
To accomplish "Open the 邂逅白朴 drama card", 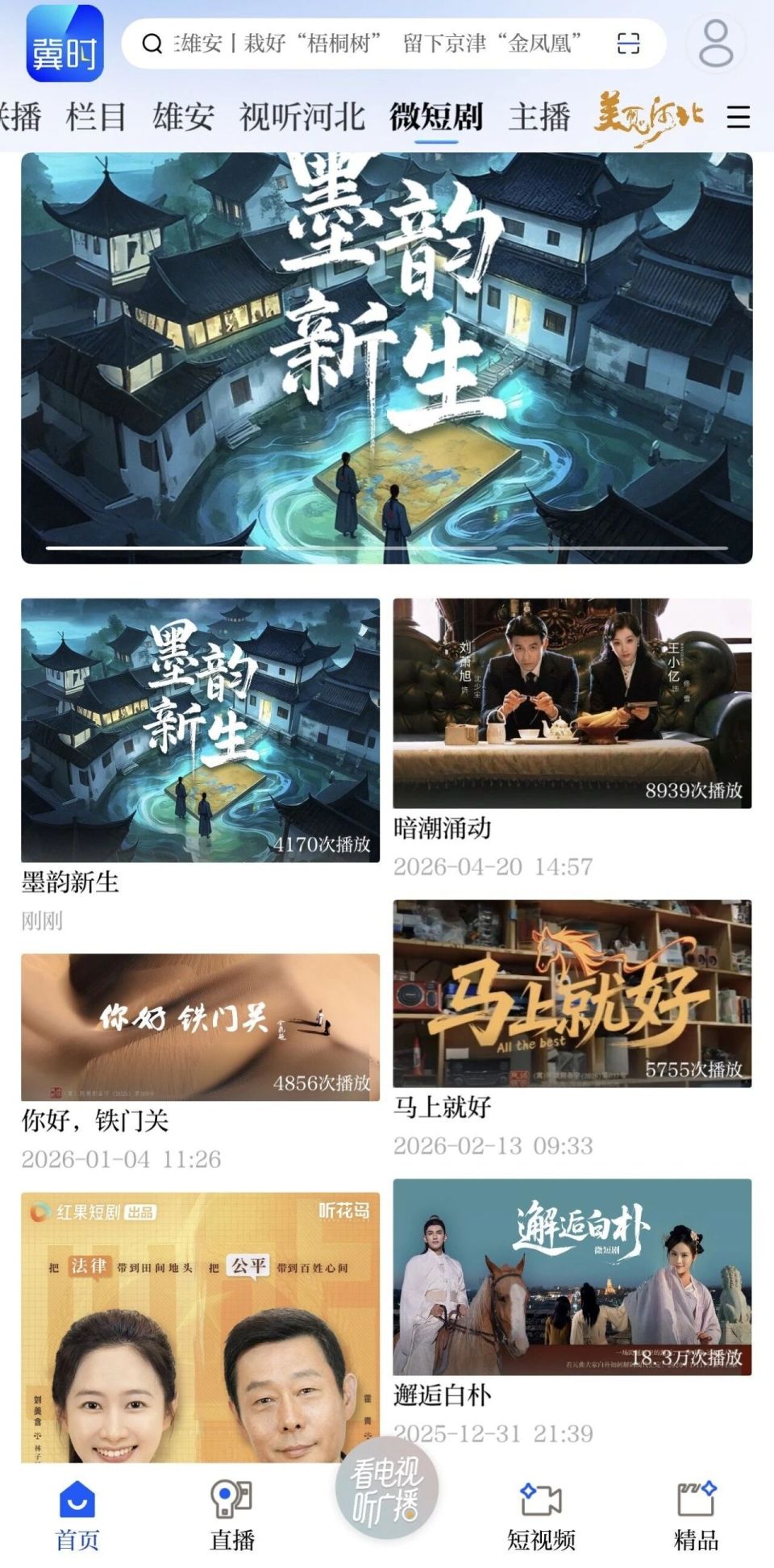I will 572,1277.
